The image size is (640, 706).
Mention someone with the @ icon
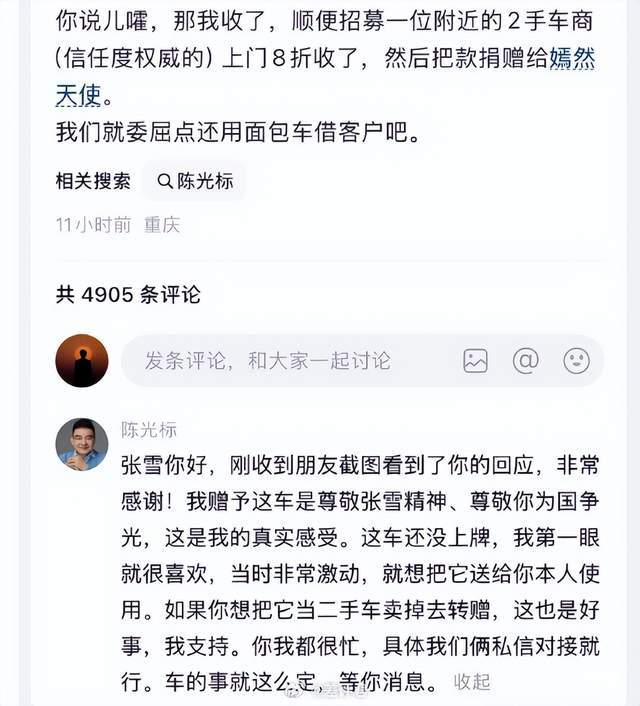coord(525,361)
